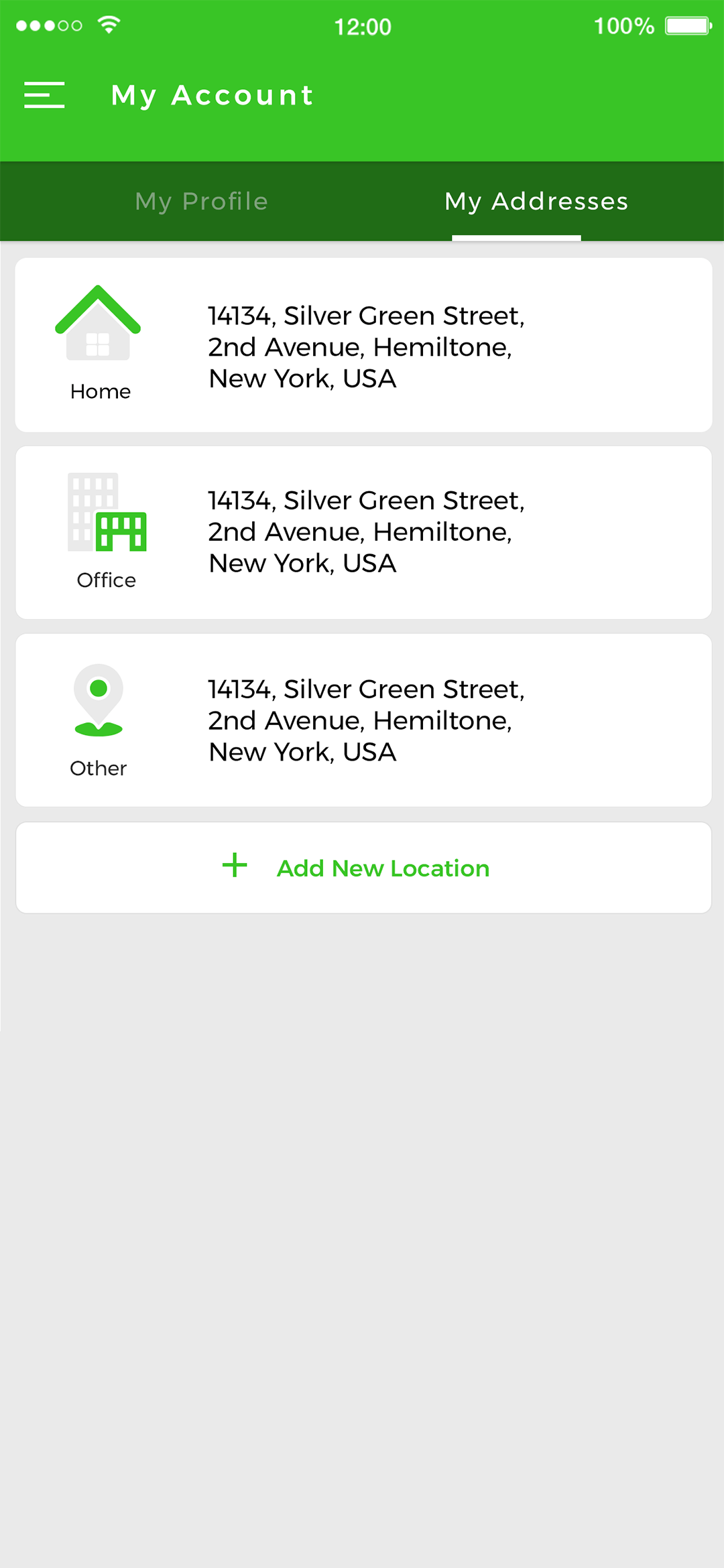The width and height of the screenshot is (724, 1568).
Task: Select the Office building icon
Action: 107,523
